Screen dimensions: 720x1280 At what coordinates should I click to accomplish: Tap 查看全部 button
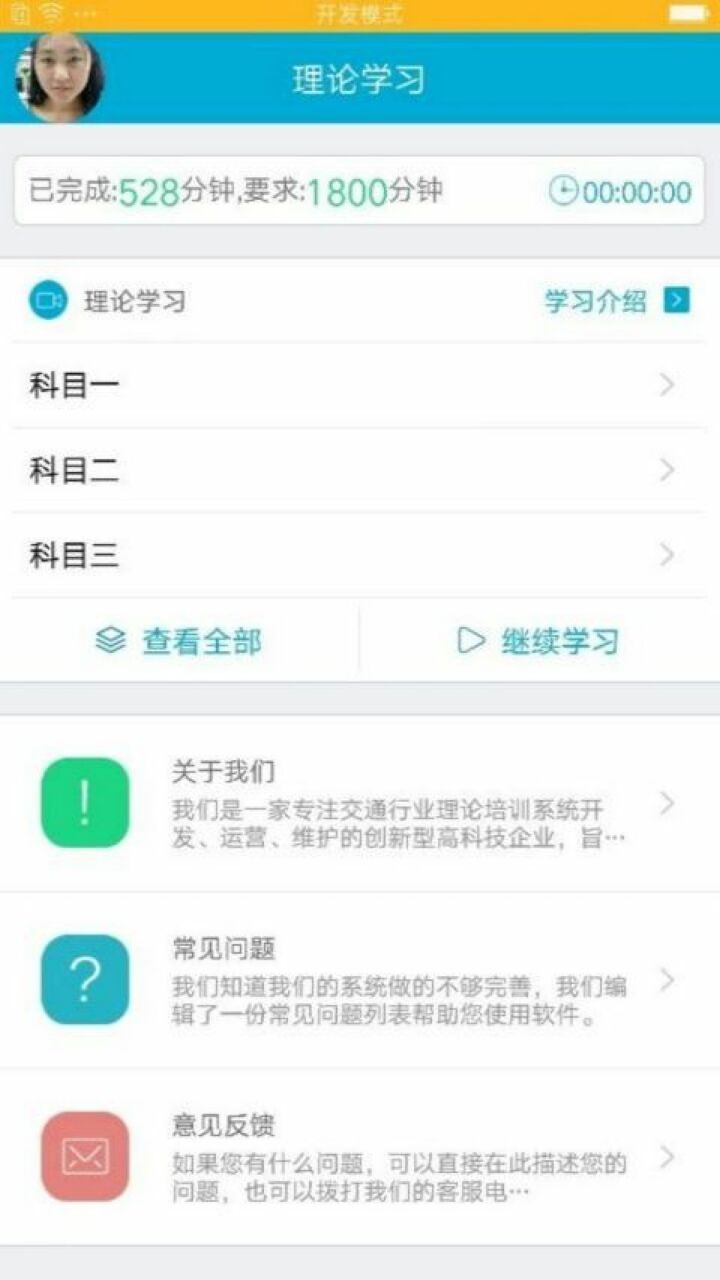coord(180,641)
